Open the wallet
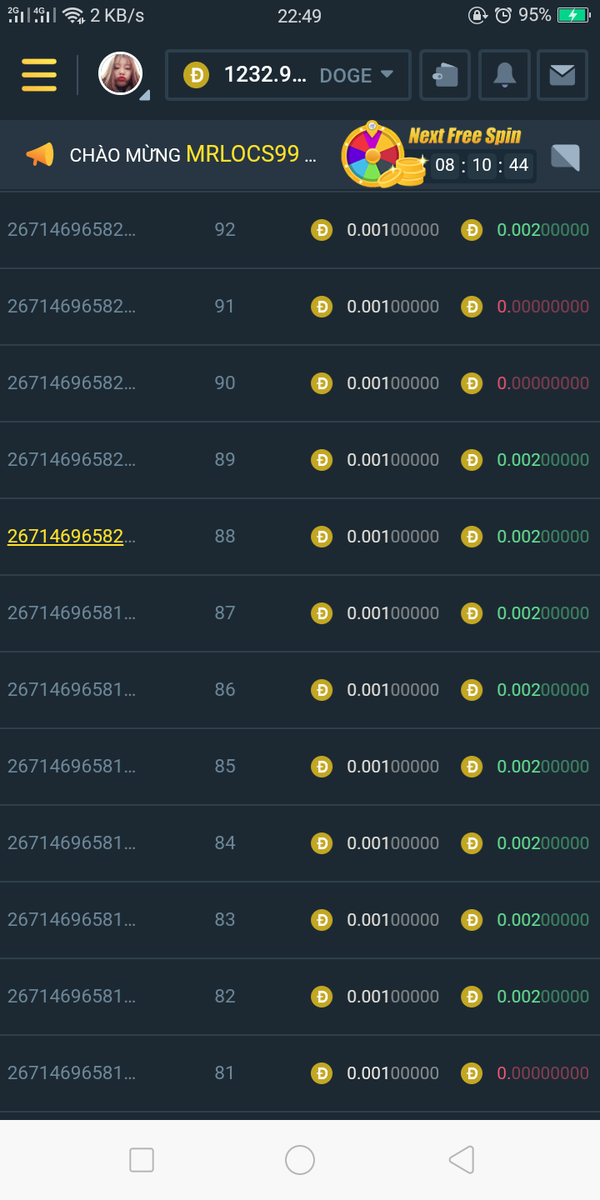 [x=445, y=75]
